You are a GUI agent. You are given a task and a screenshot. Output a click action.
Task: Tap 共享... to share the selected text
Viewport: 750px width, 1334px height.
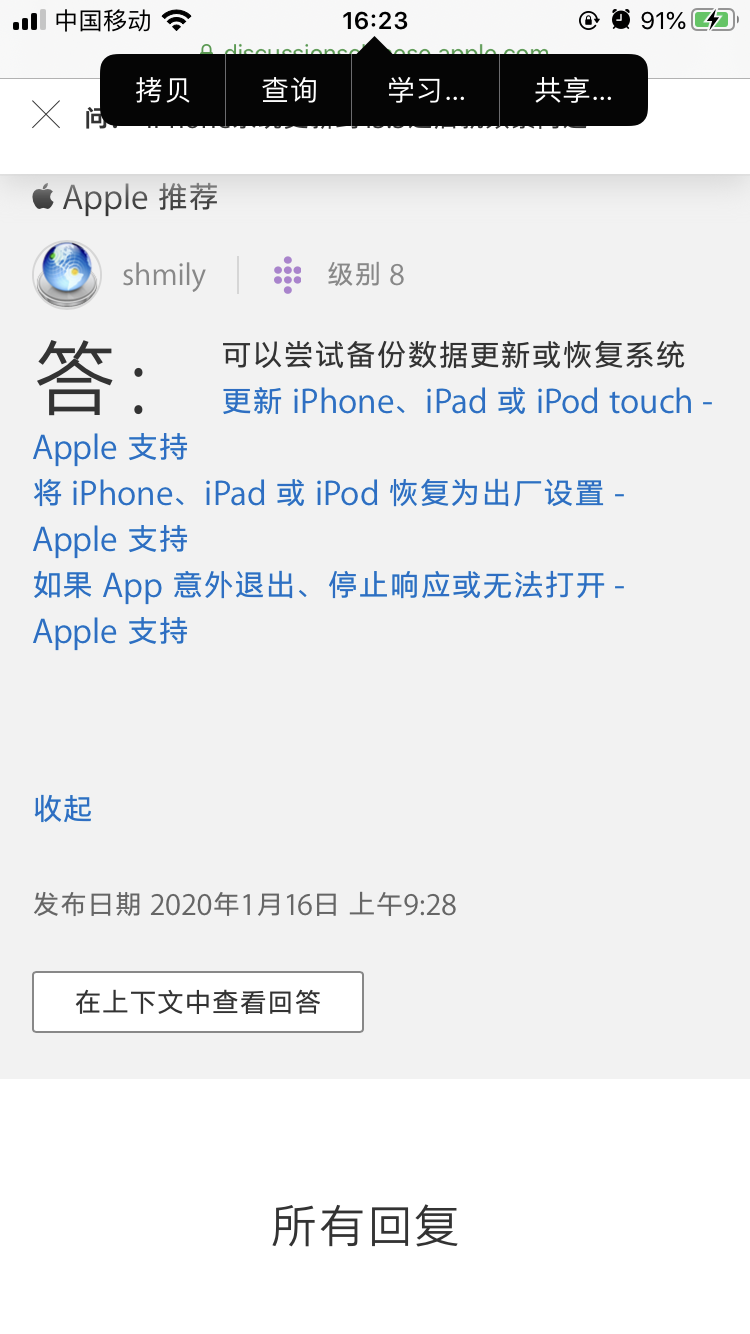[573, 90]
